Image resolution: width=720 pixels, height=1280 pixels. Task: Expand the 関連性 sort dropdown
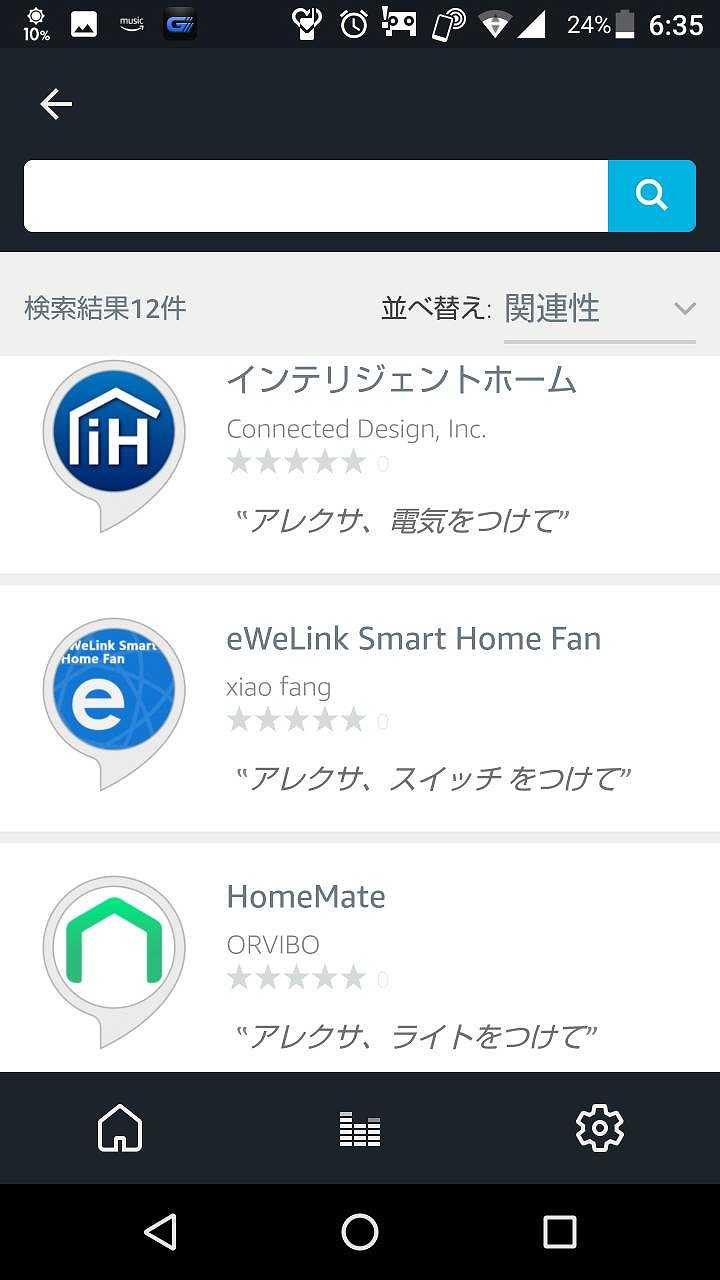(599, 309)
